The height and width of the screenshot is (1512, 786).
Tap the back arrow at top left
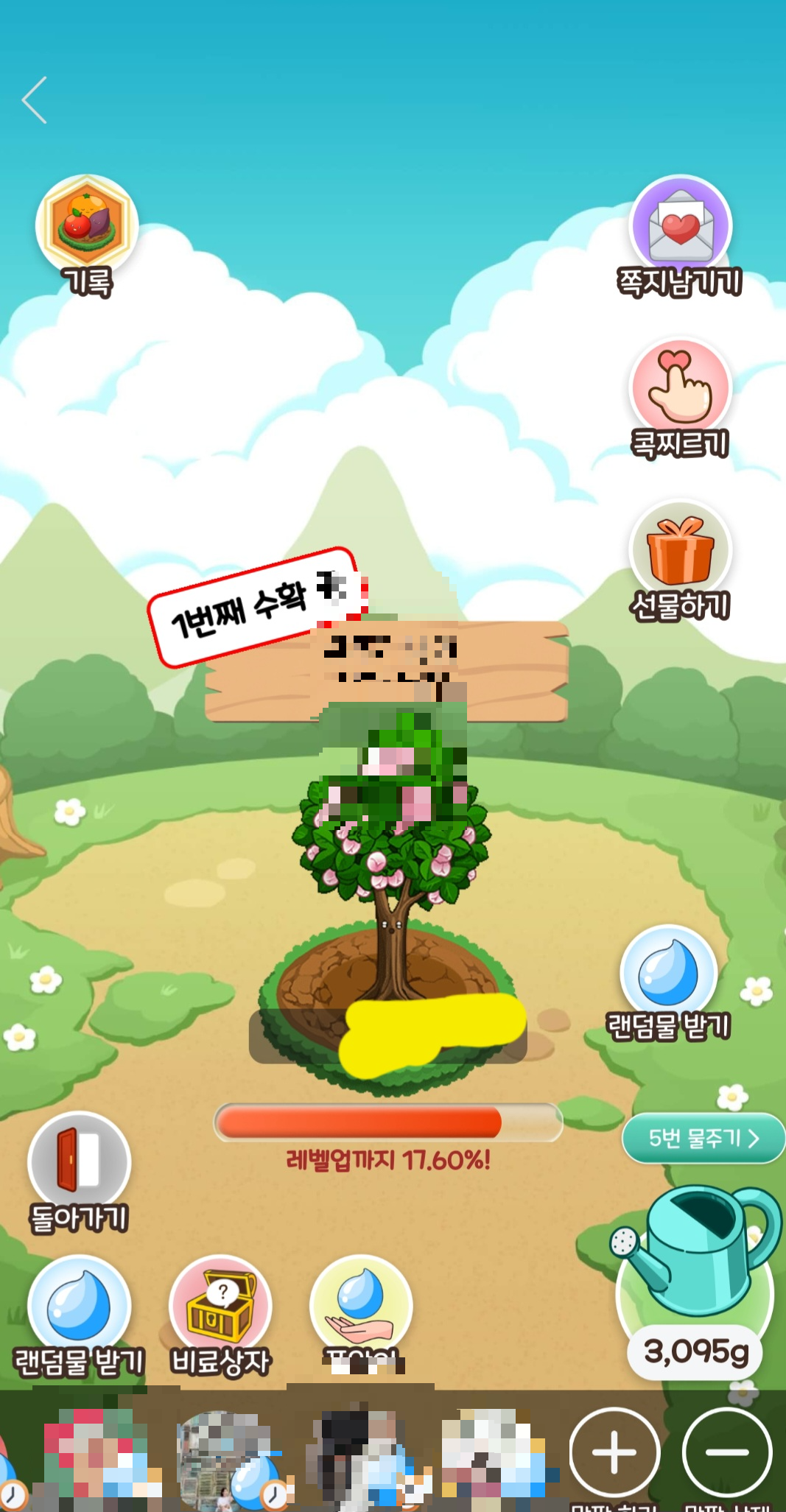[33, 99]
